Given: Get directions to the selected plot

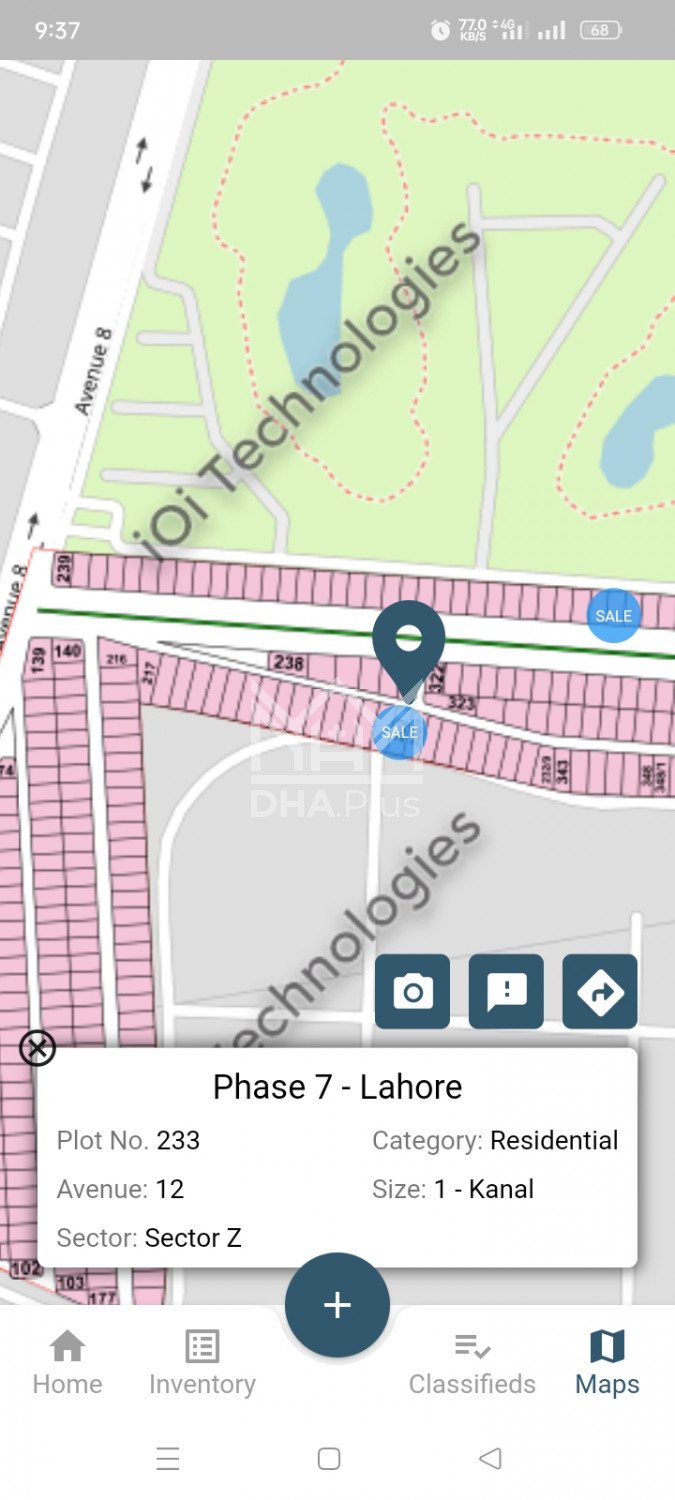Looking at the screenshot, I should pos(600,991).
